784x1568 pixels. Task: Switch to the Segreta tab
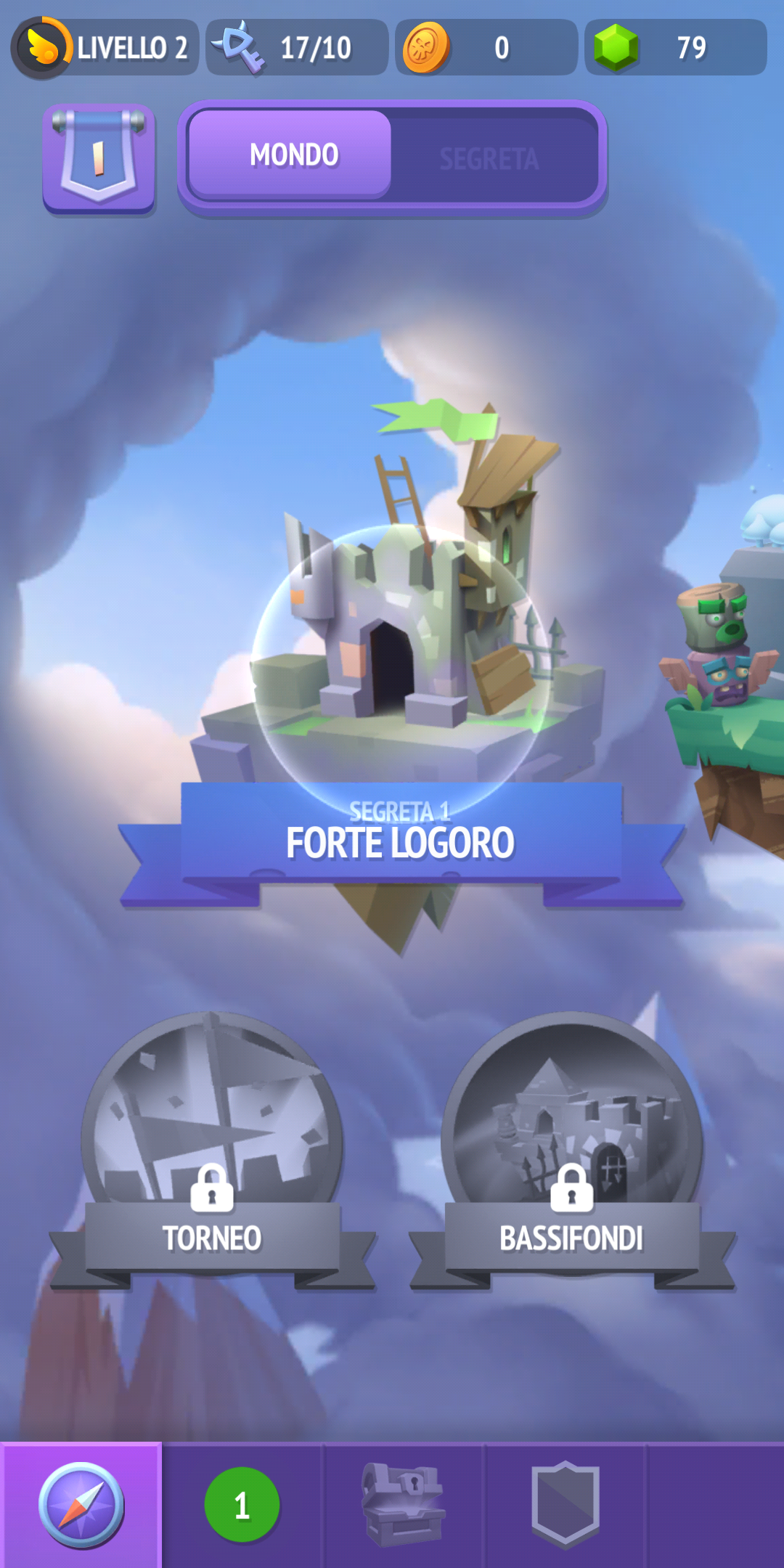tap(489, 158)
